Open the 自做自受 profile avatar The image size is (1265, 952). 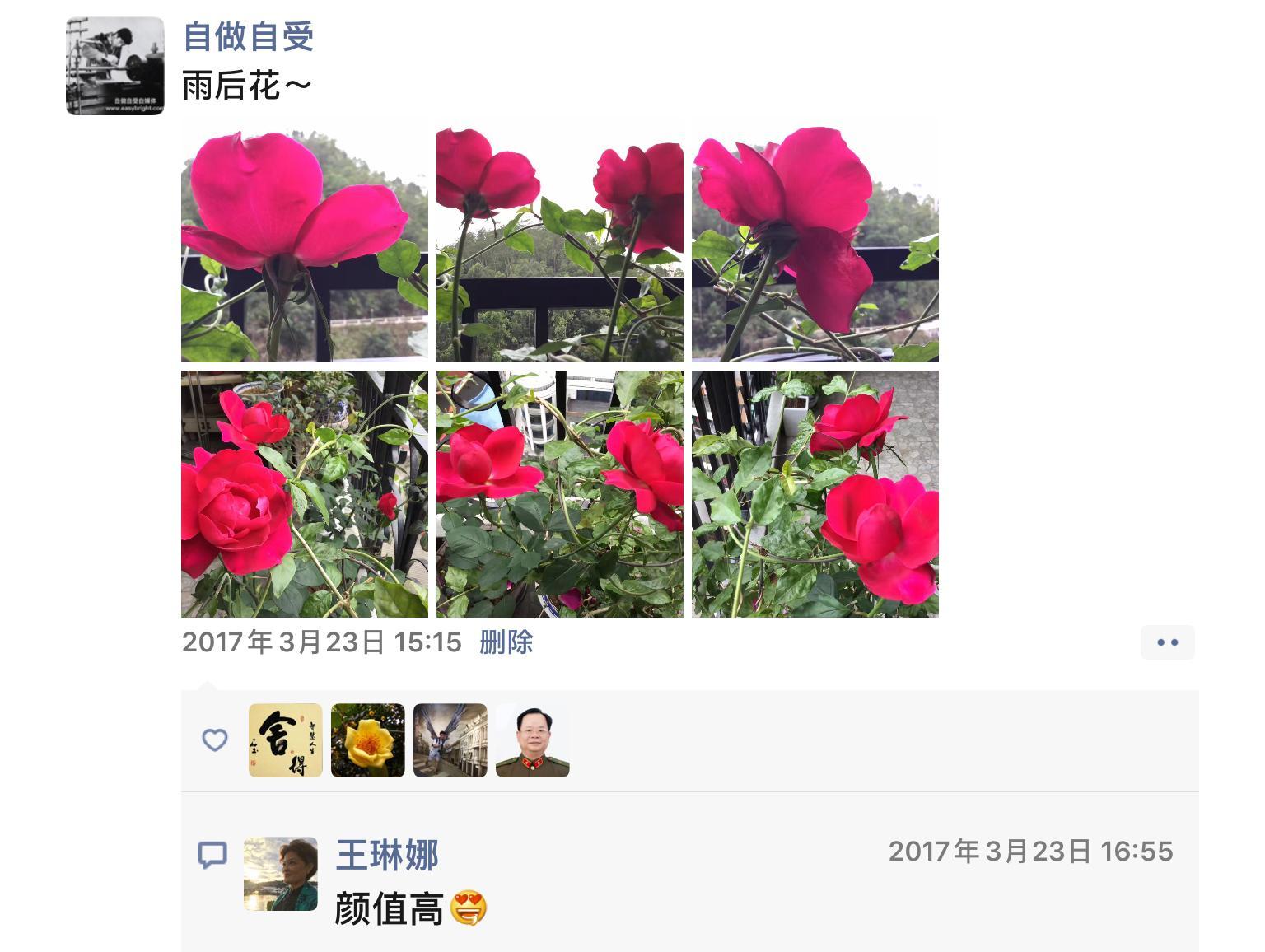point(114,66)
